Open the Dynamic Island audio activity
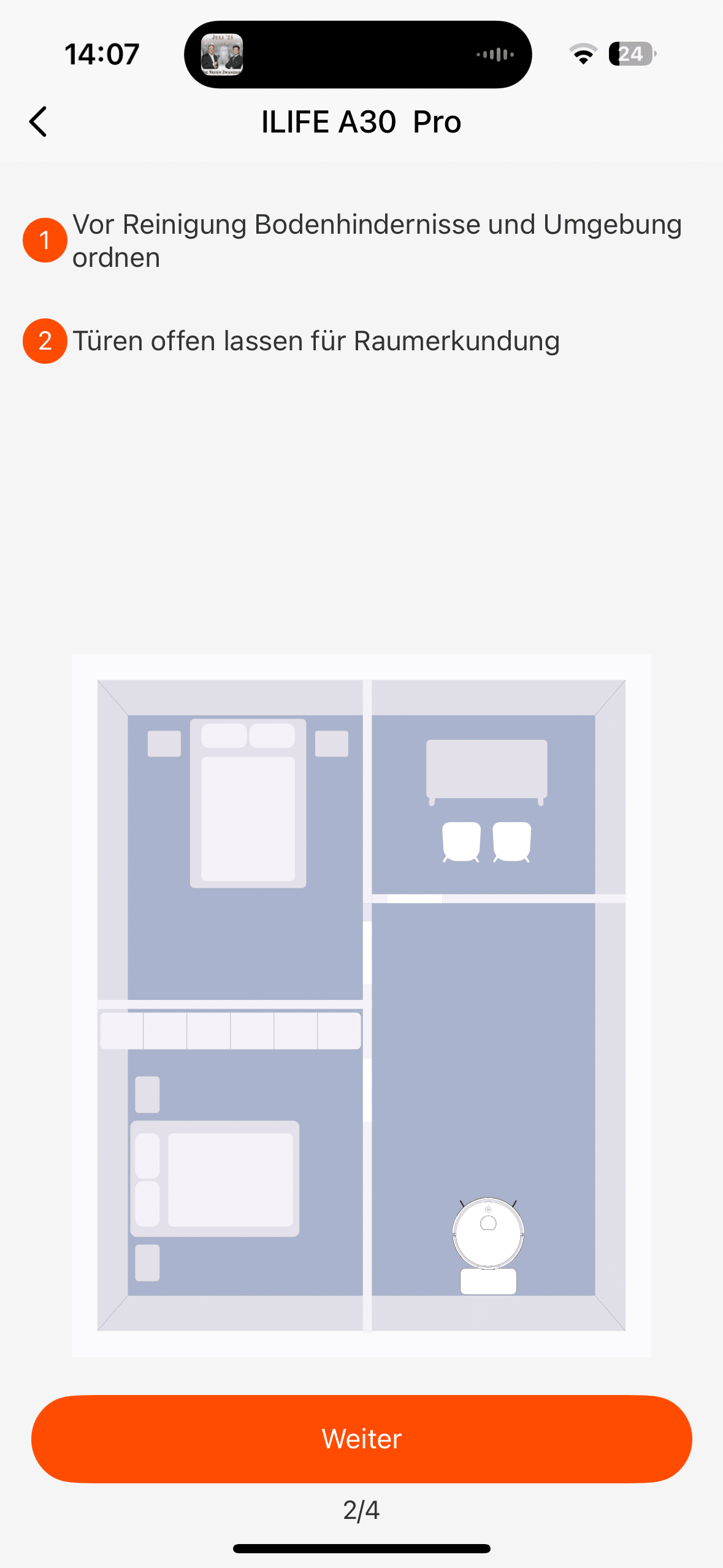723x1568 pixels. (x=358, y=55)
